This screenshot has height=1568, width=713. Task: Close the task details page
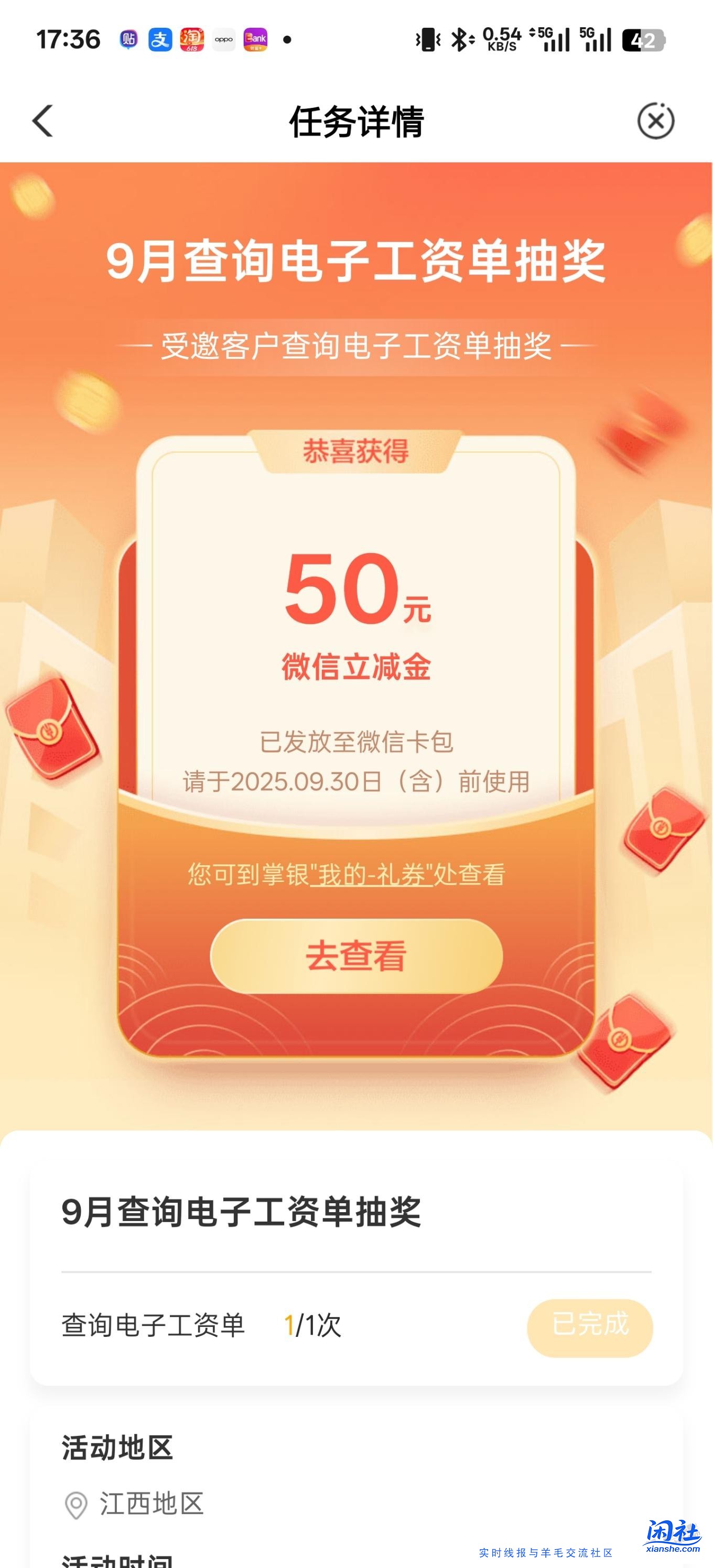pyautogui.click(x=655, y=121)
